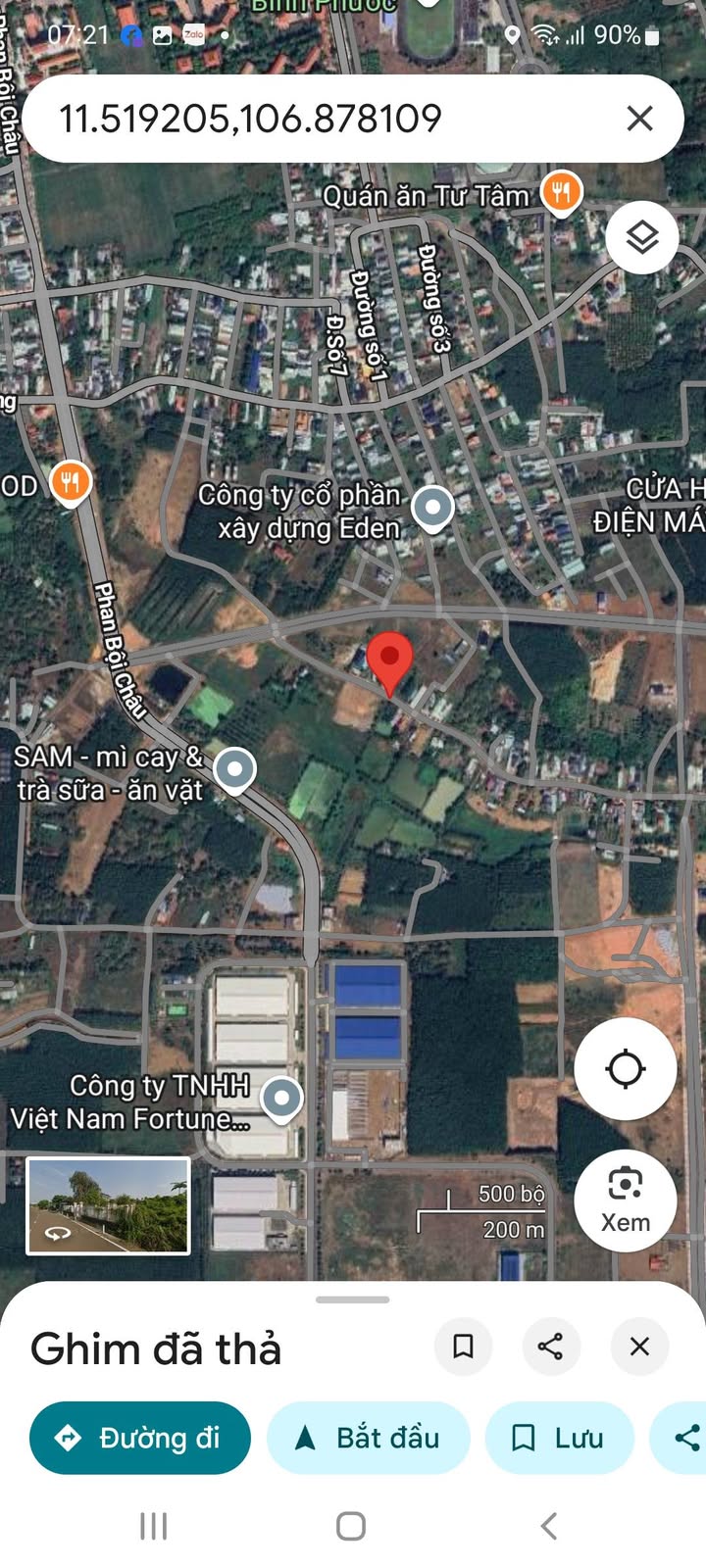
Task: Share the dropped pin via share icon
Action: [x=550, y=1347]
